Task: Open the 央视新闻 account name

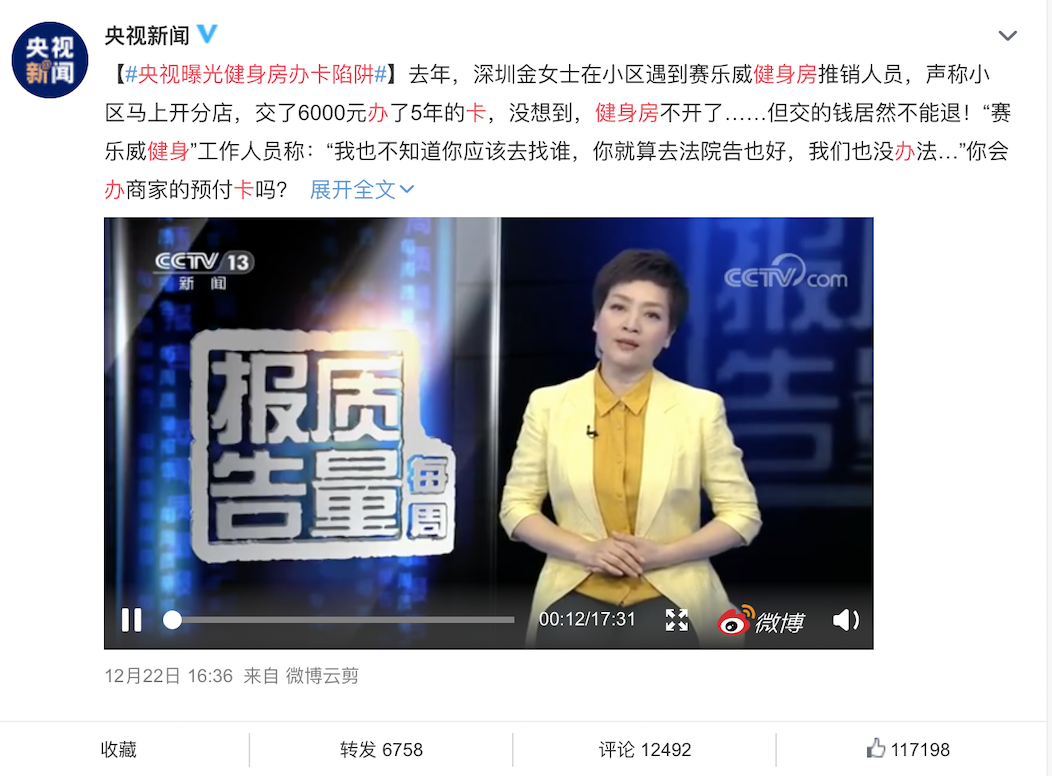Action: 146,35
